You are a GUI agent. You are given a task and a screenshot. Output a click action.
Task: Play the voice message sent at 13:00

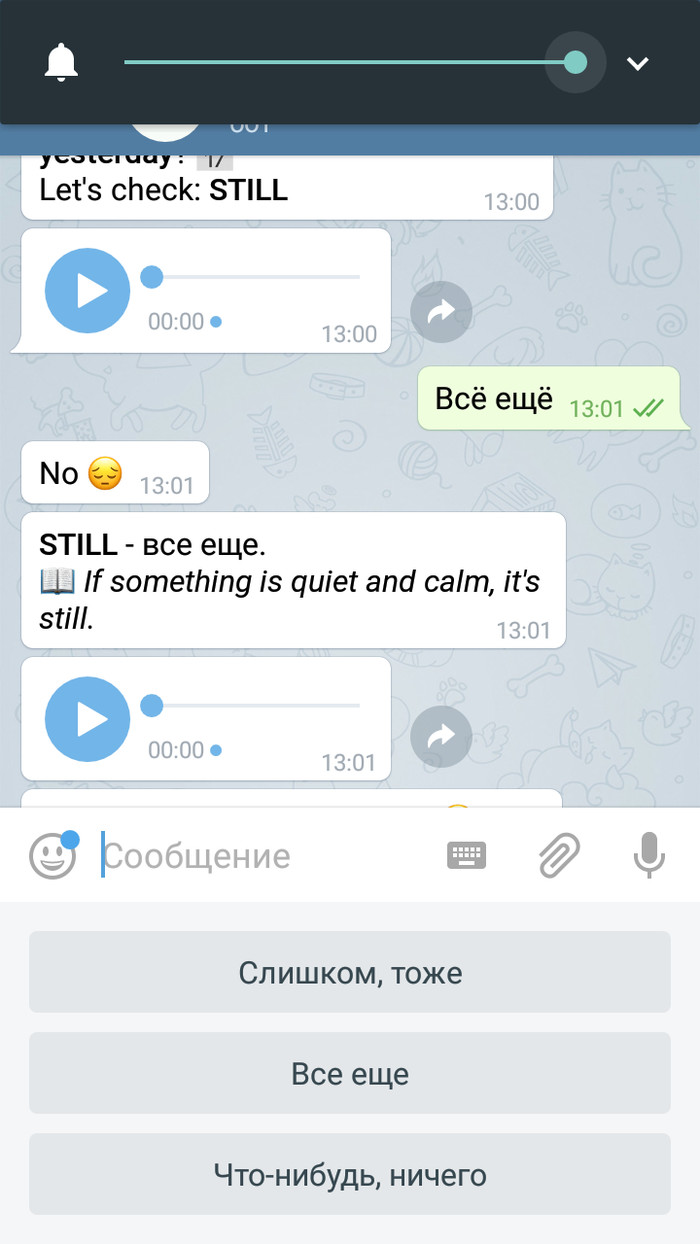(88, 291)
